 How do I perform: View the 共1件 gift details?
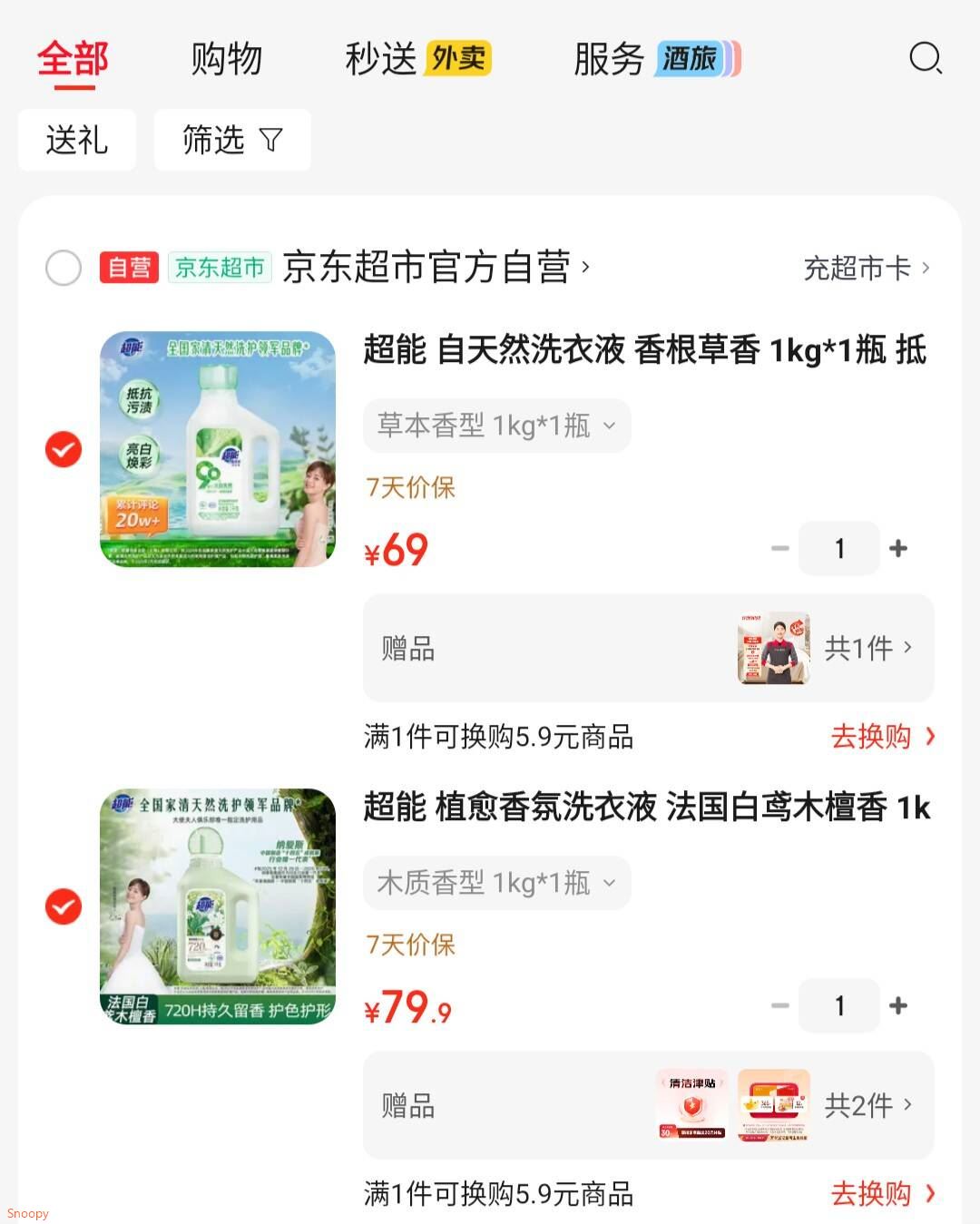[867, 648]
